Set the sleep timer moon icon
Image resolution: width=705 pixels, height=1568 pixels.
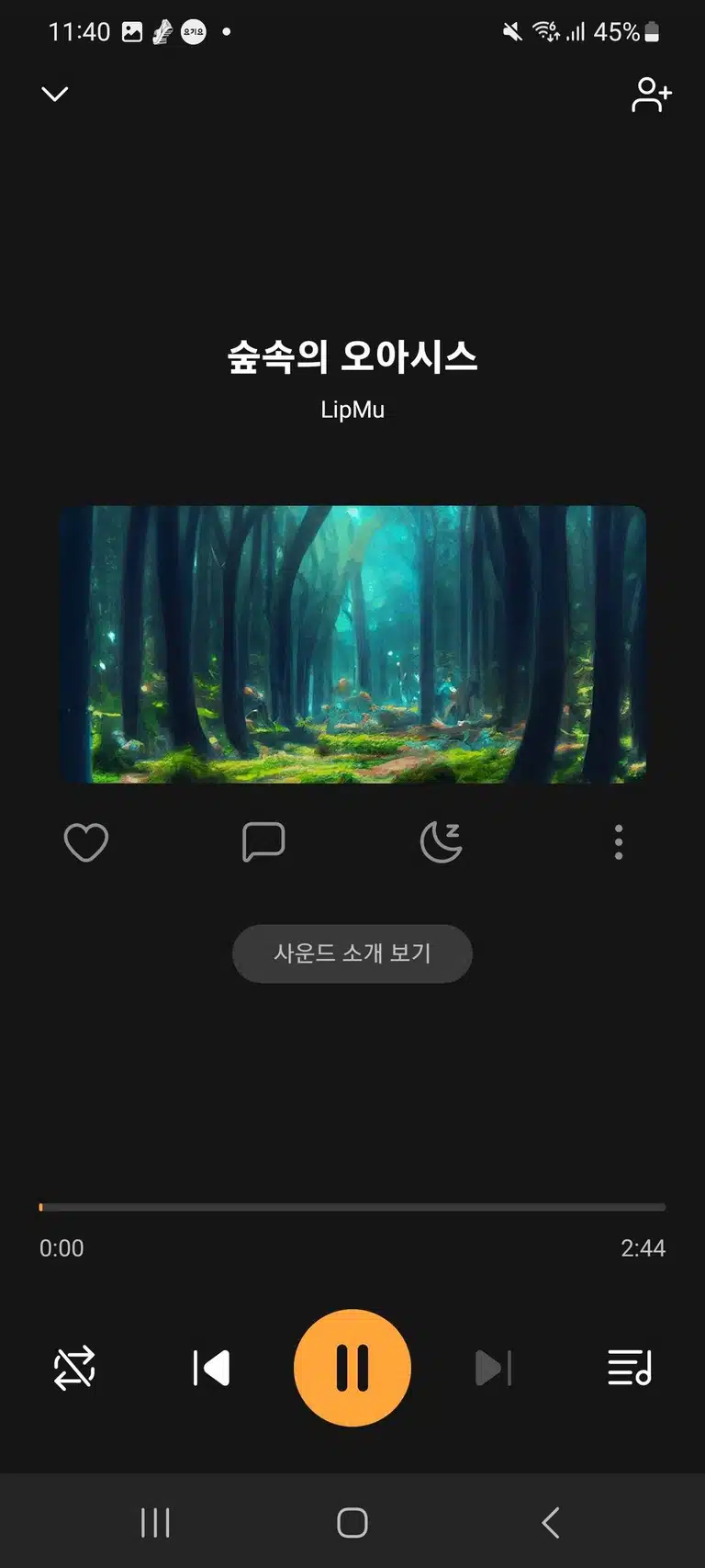[x=442, y=842]
